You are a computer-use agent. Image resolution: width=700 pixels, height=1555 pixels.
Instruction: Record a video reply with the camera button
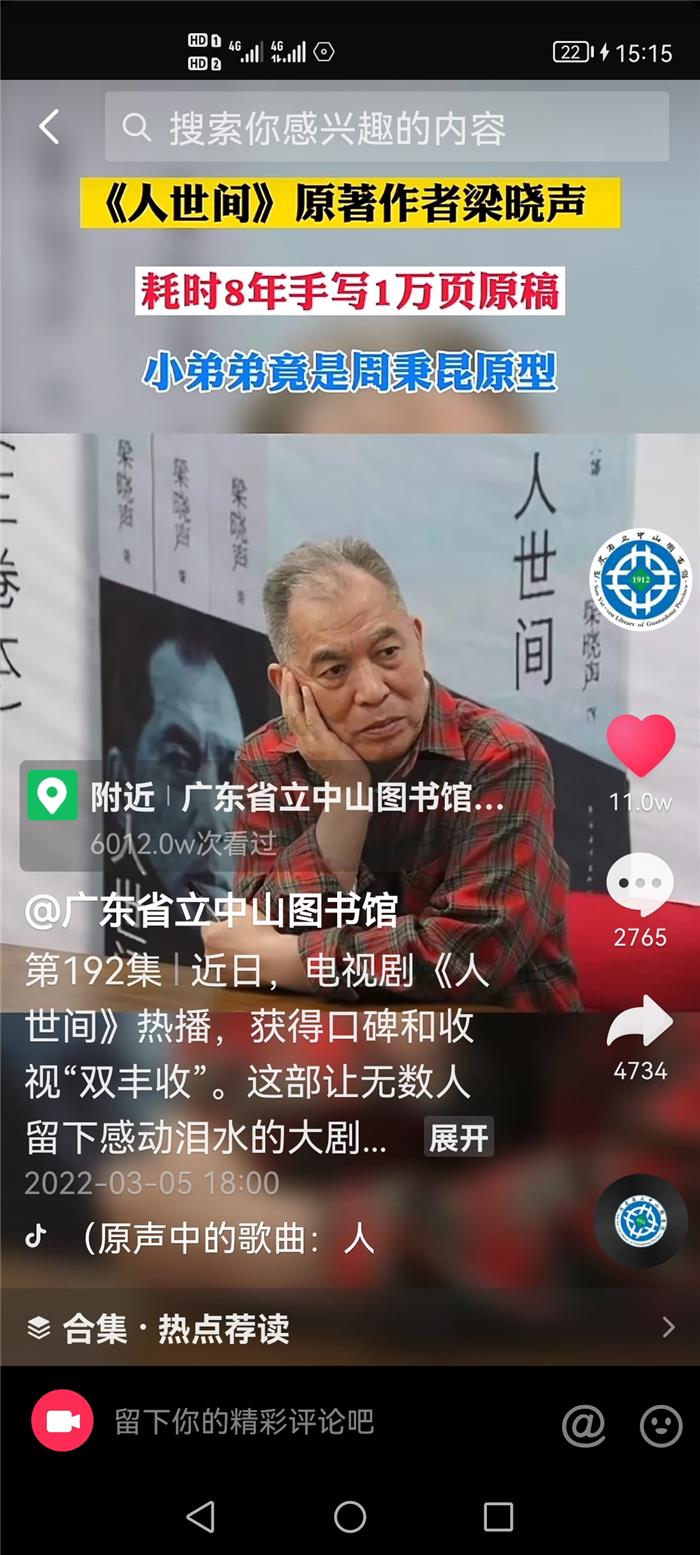tap(62, 1421)
